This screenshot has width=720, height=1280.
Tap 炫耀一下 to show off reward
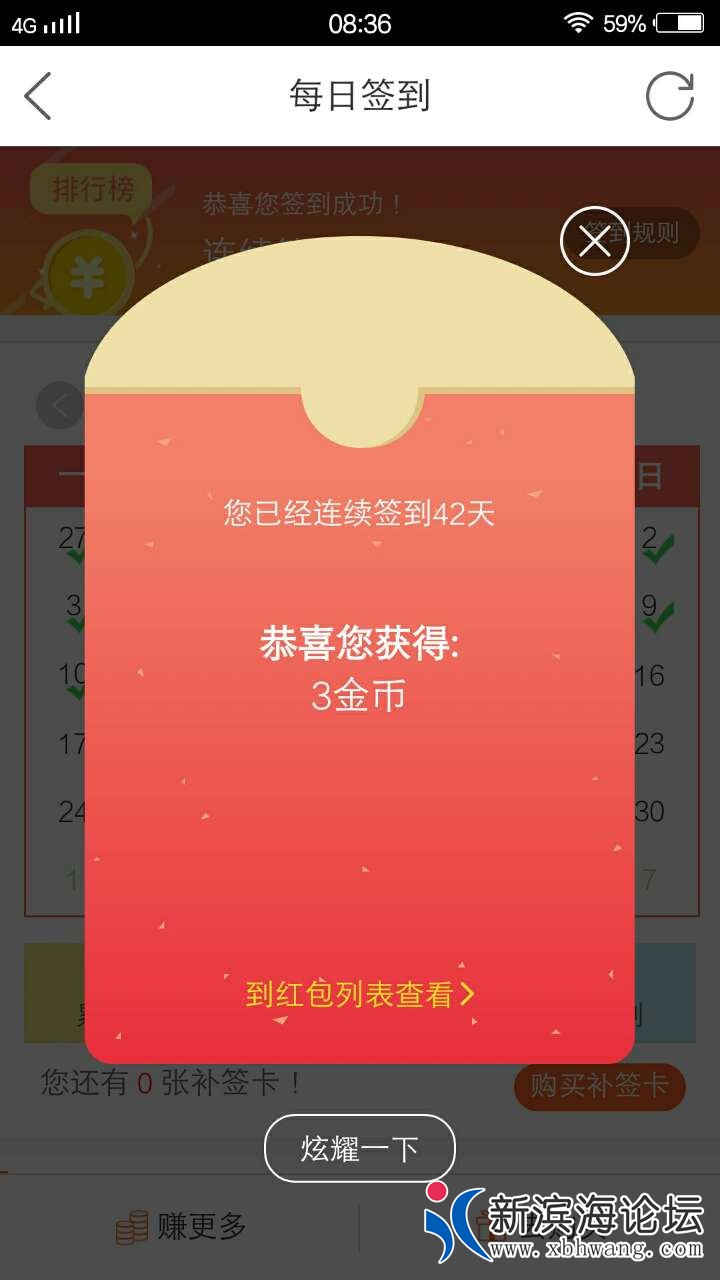(359, 1149)
